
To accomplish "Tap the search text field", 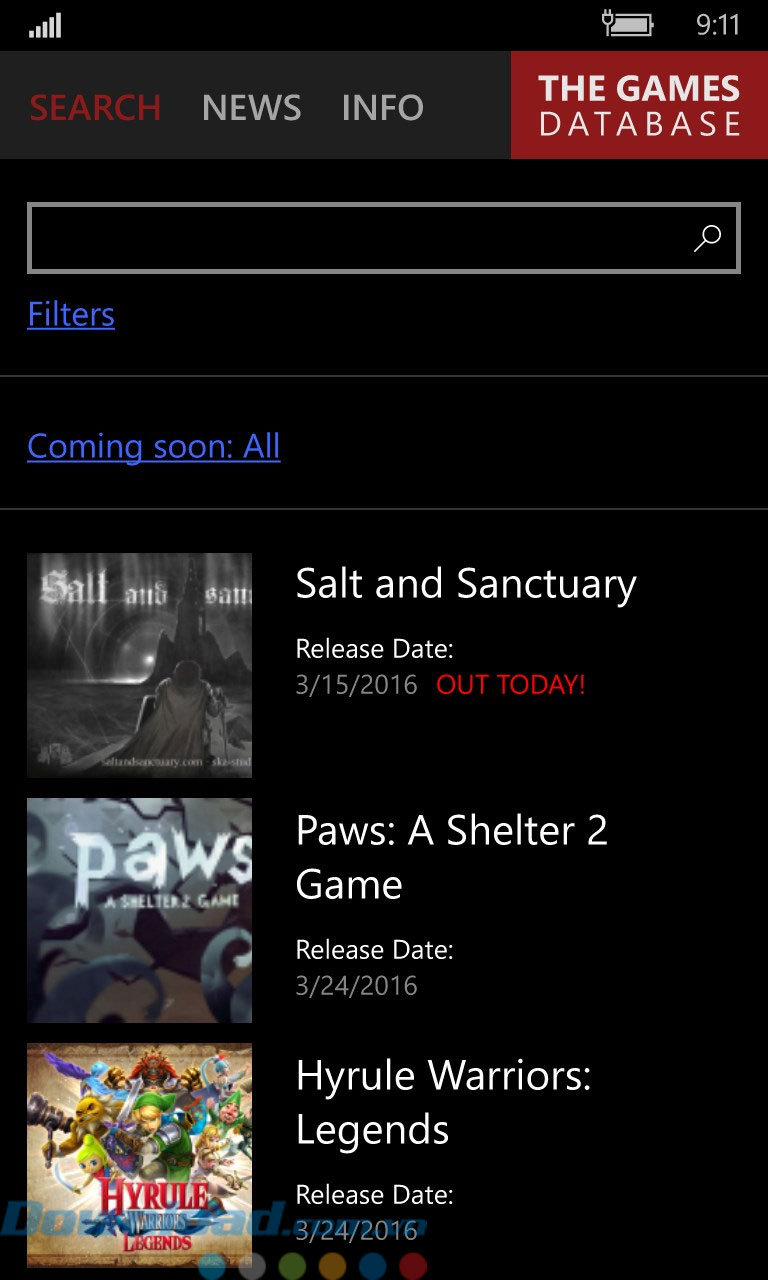I will 355,238.
